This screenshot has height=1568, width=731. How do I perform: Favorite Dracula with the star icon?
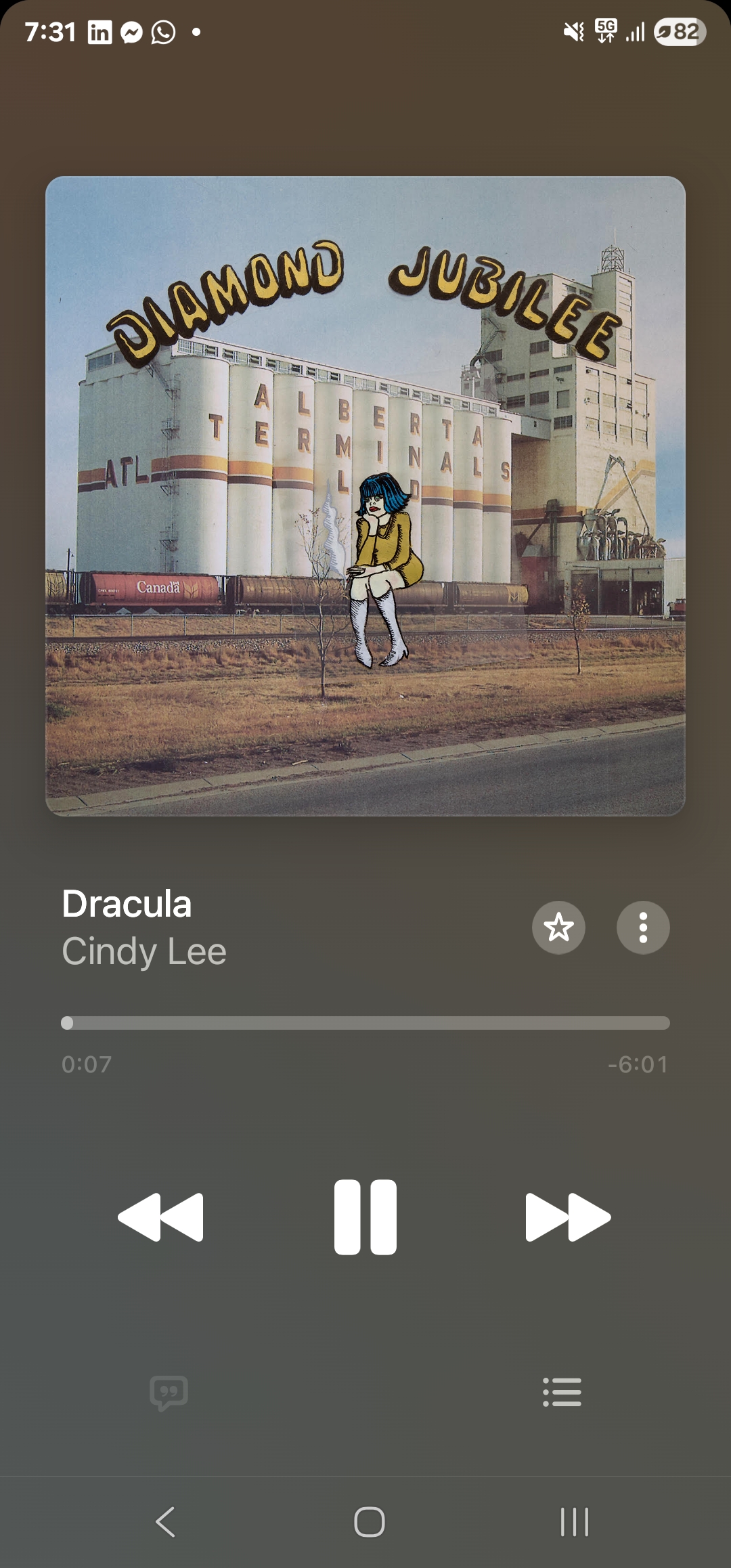click(x=558, y=928)
